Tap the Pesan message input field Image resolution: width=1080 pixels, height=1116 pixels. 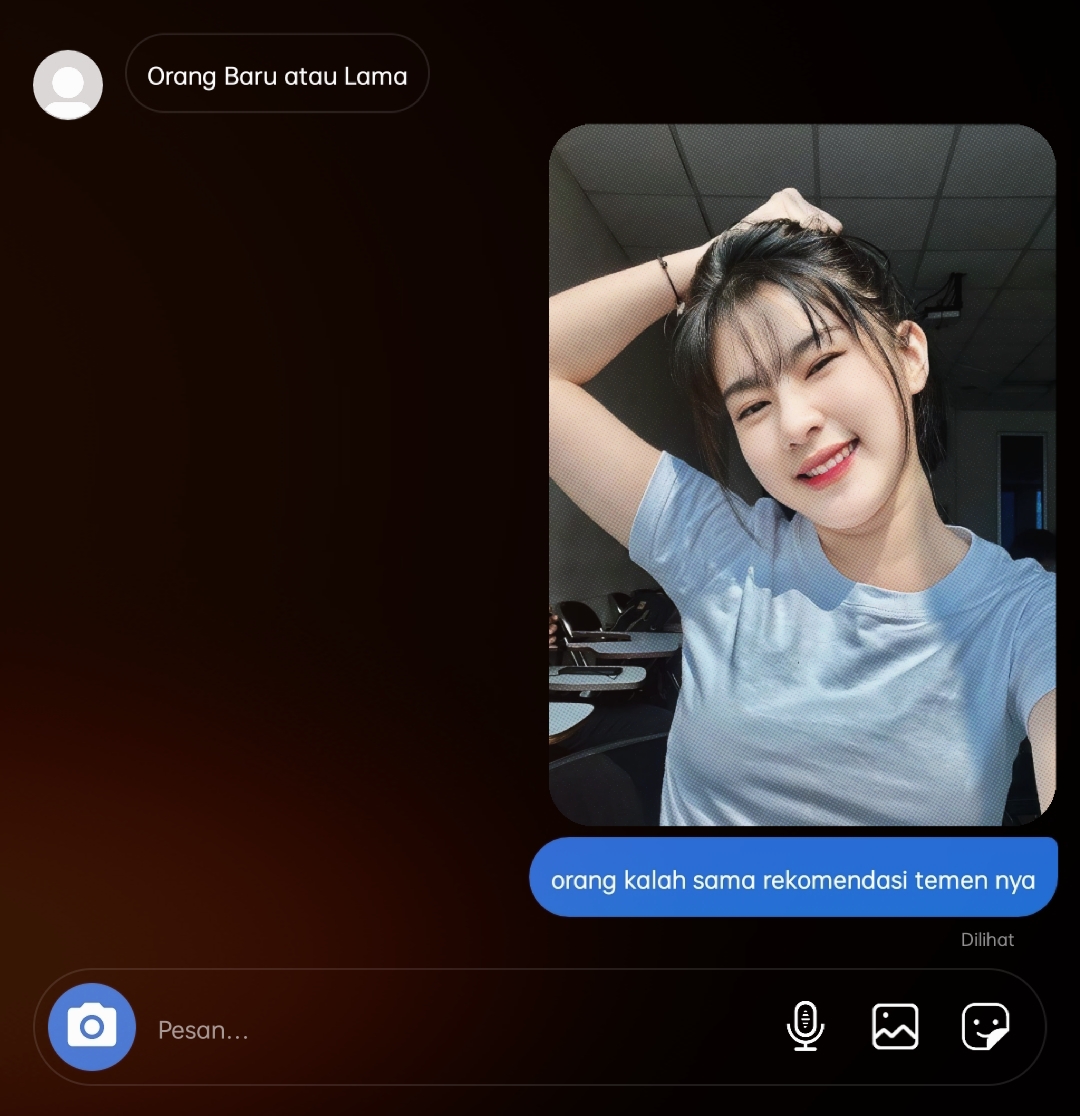(456, 1030)
